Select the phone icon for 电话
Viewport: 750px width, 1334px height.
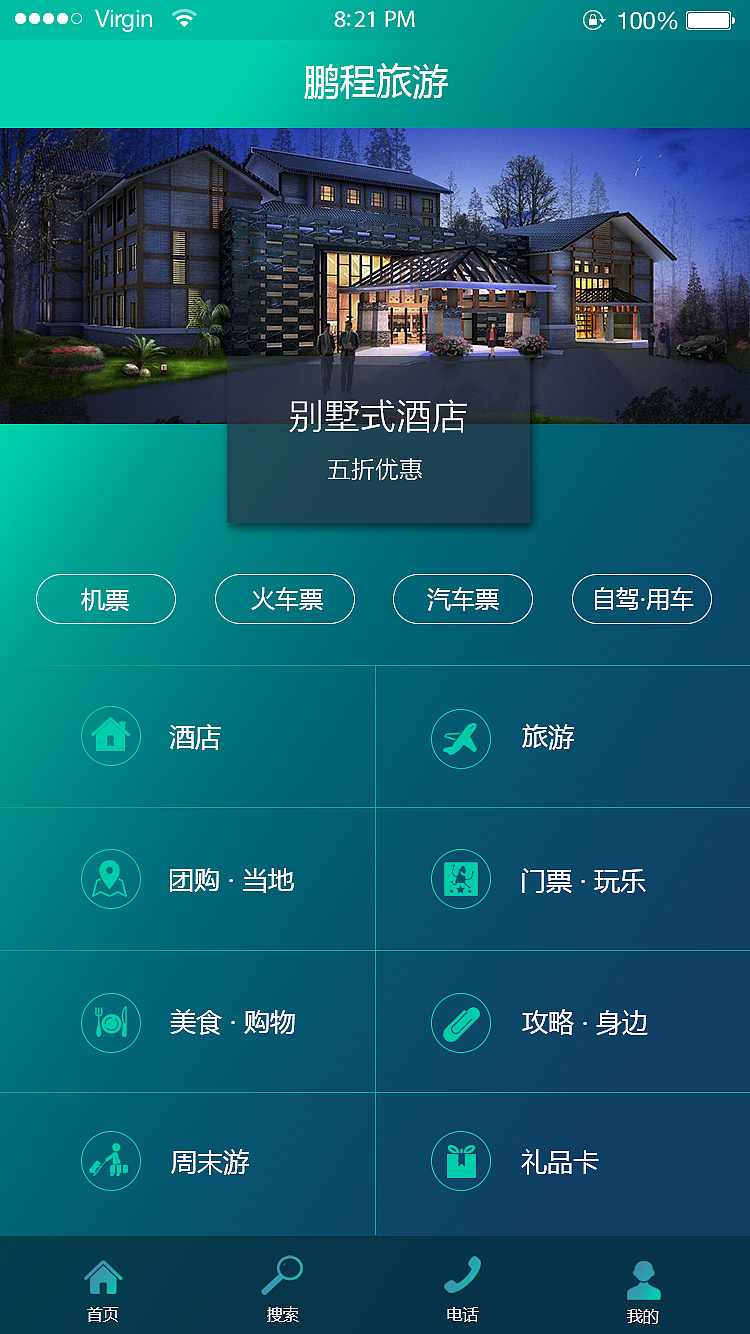463,1277
